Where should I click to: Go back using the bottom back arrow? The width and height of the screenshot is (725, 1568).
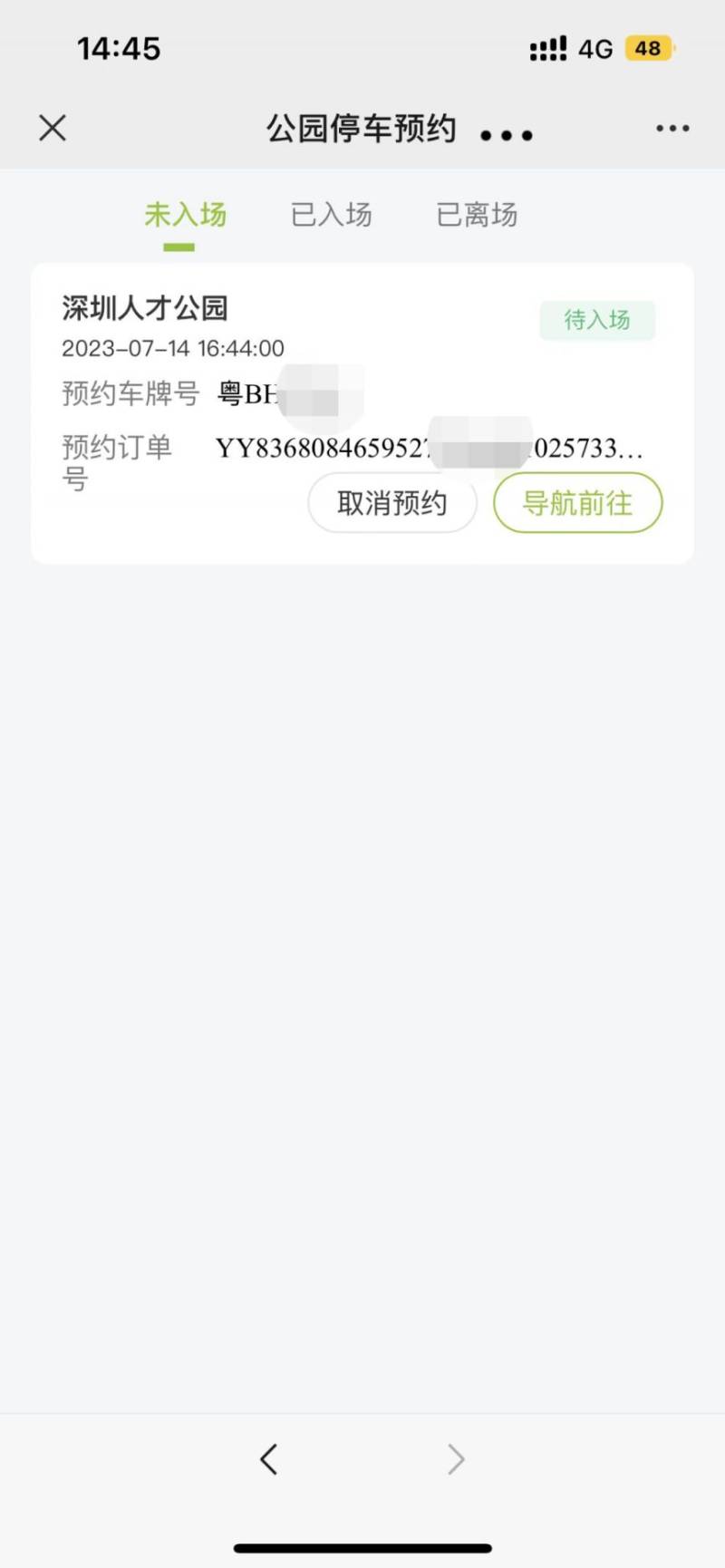pyautogui.click(x=268, y=1459)
